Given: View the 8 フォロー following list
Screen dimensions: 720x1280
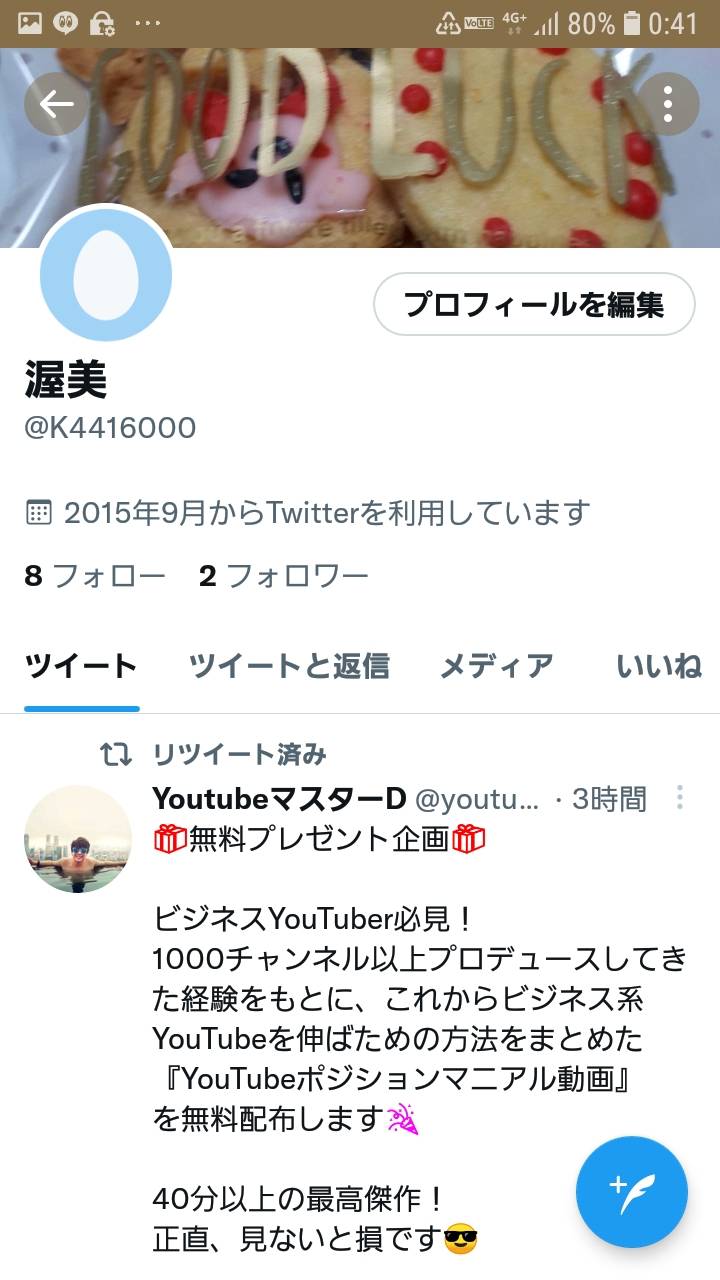Looking at the screenshot, I should [x=95, y=576].
